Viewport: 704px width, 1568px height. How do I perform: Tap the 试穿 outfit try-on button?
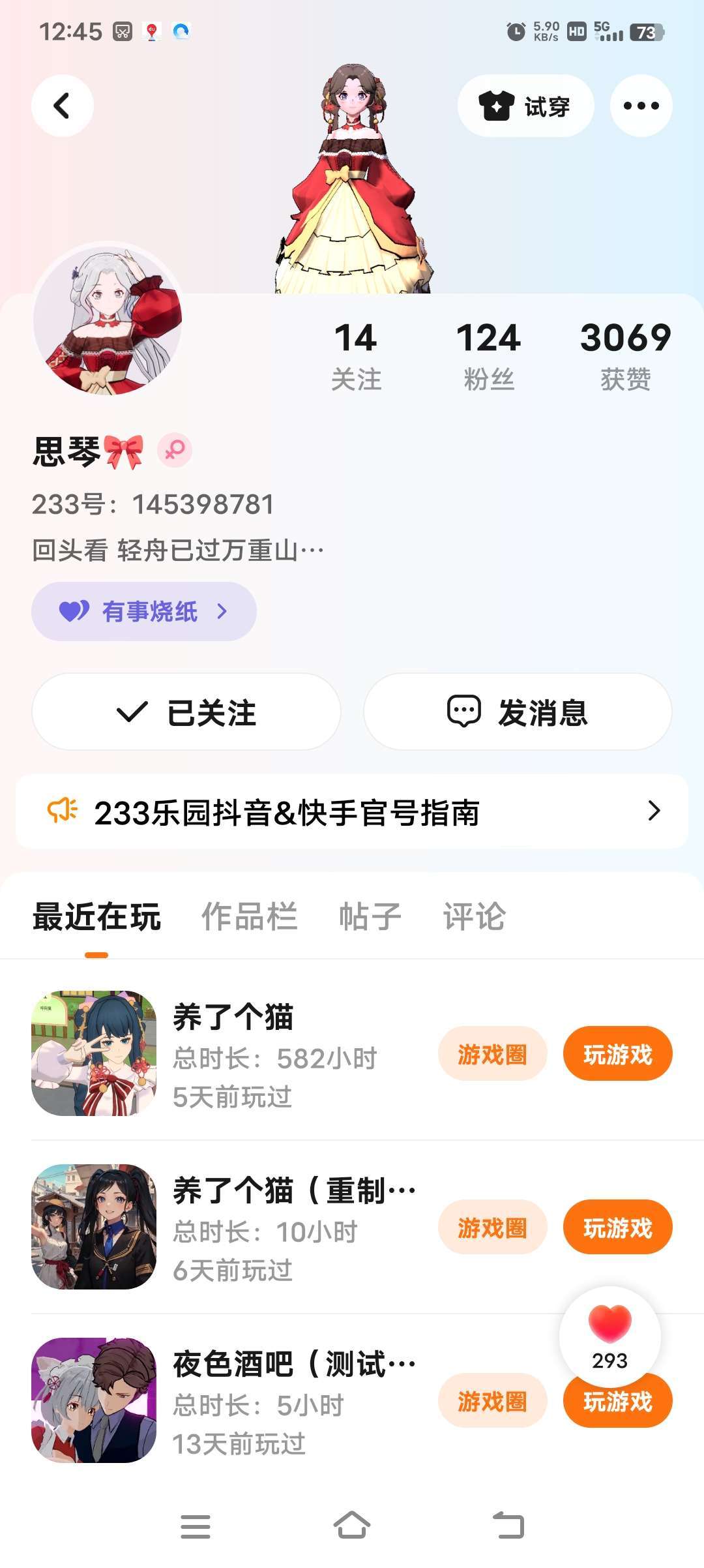point(525,106)
